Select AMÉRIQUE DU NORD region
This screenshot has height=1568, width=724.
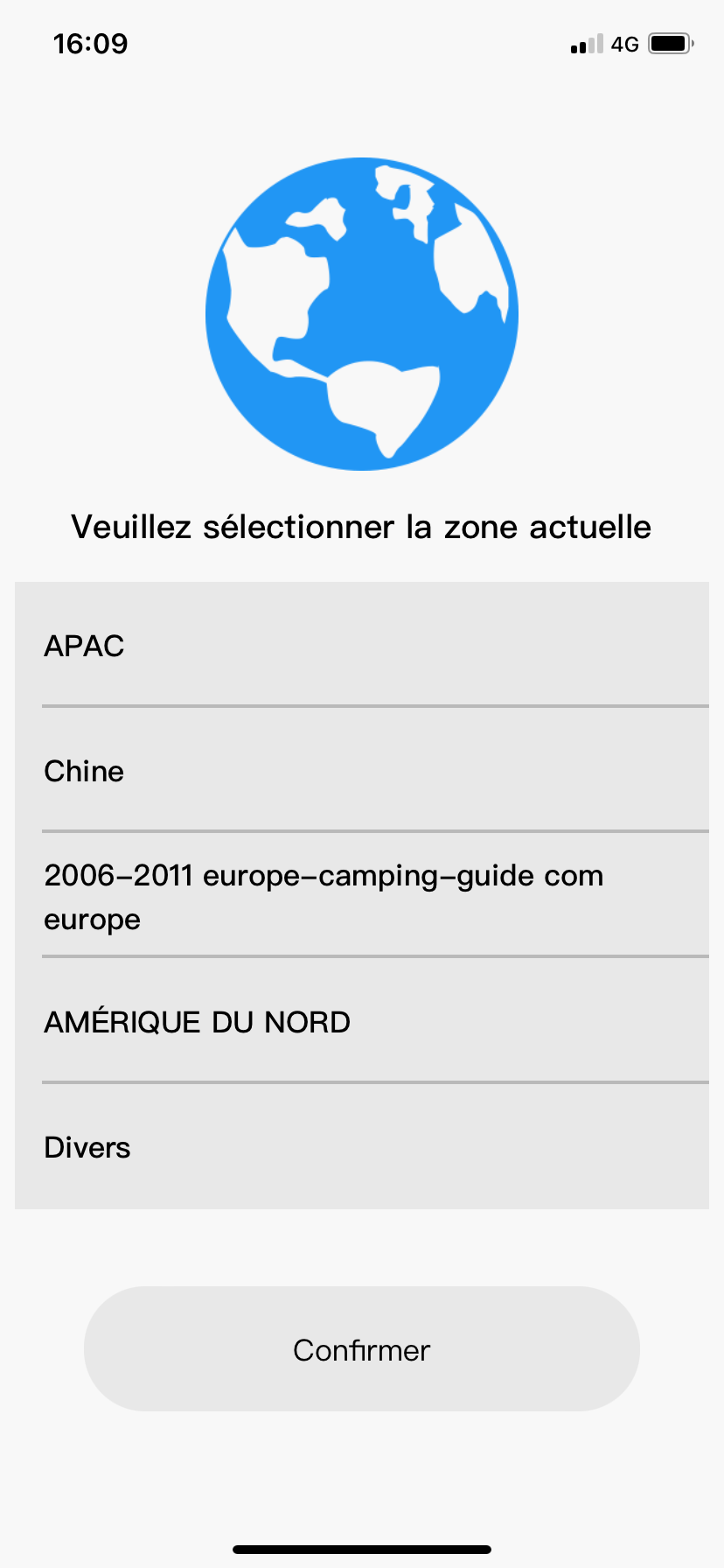(362, 1020)
